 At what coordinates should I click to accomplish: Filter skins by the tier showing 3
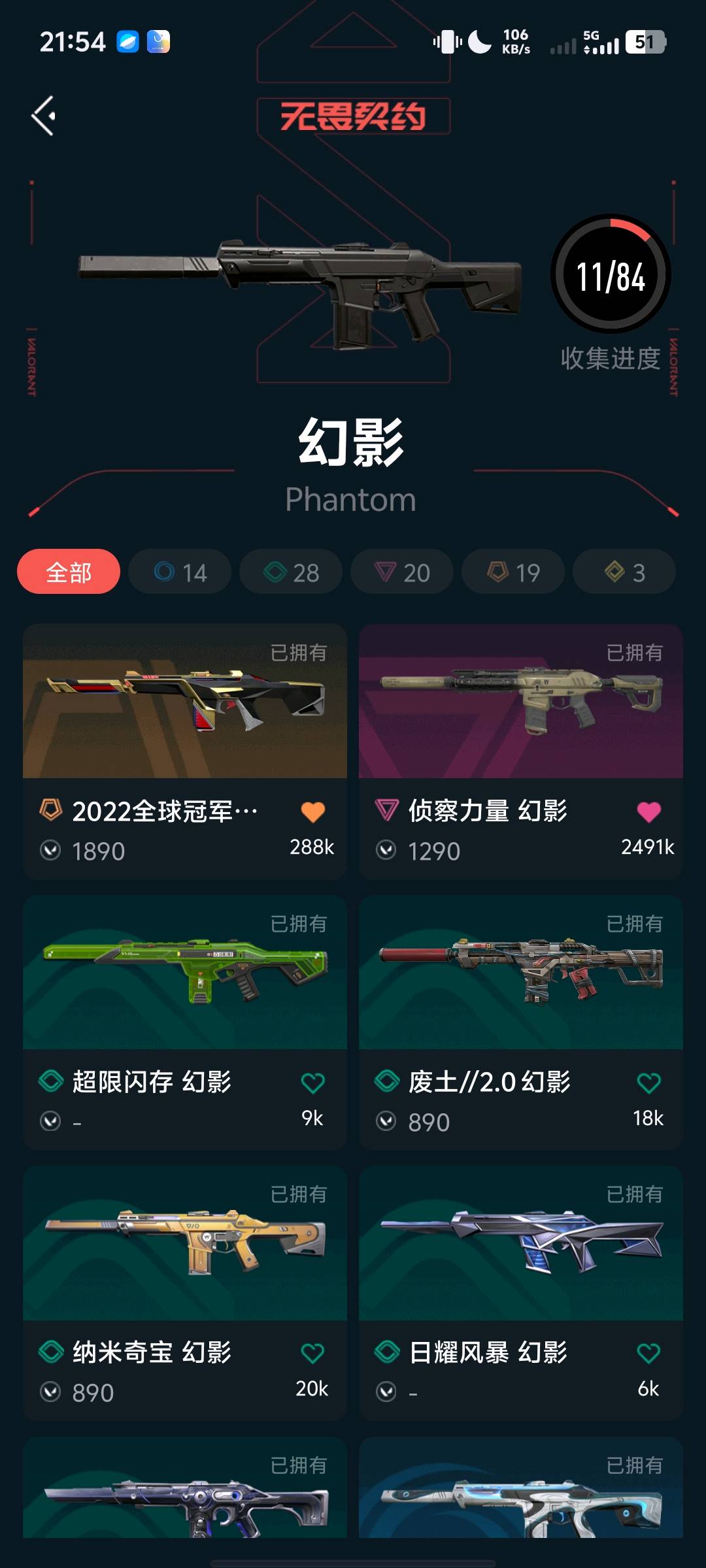pyautogui.click(x=624, y=572)
